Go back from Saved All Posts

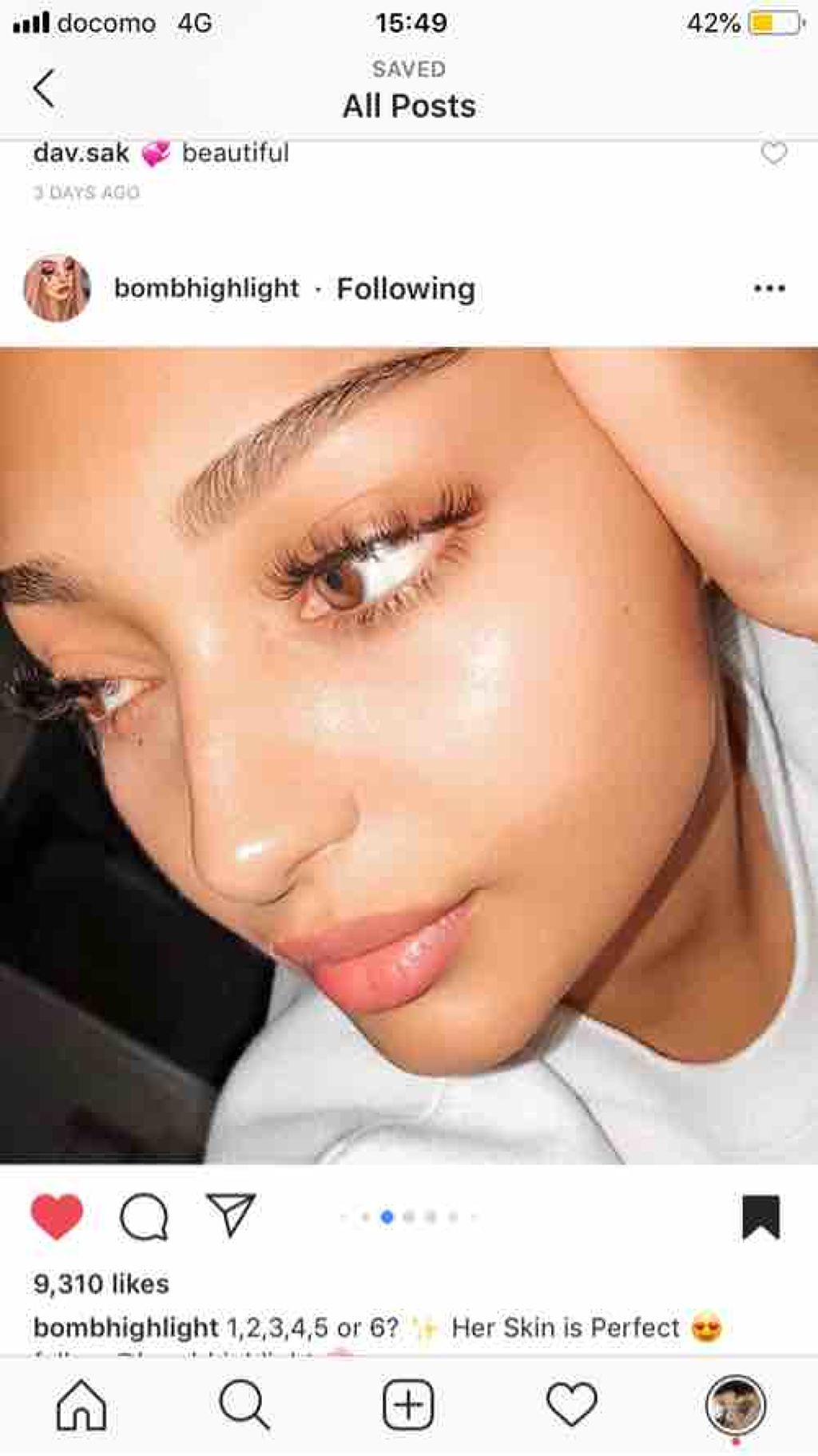point(45,88)
